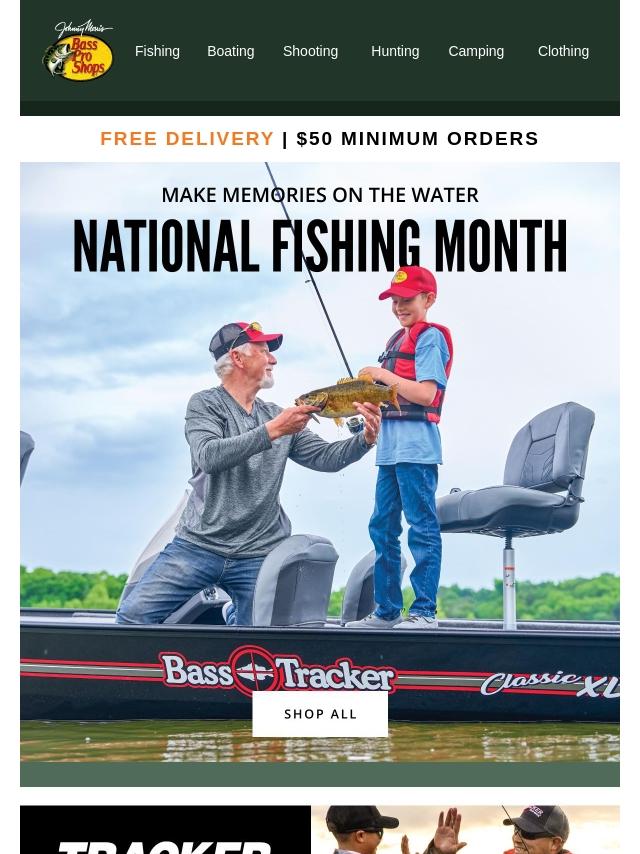
Task: Open the Fishing category
Action: click(x=157, y=51)
